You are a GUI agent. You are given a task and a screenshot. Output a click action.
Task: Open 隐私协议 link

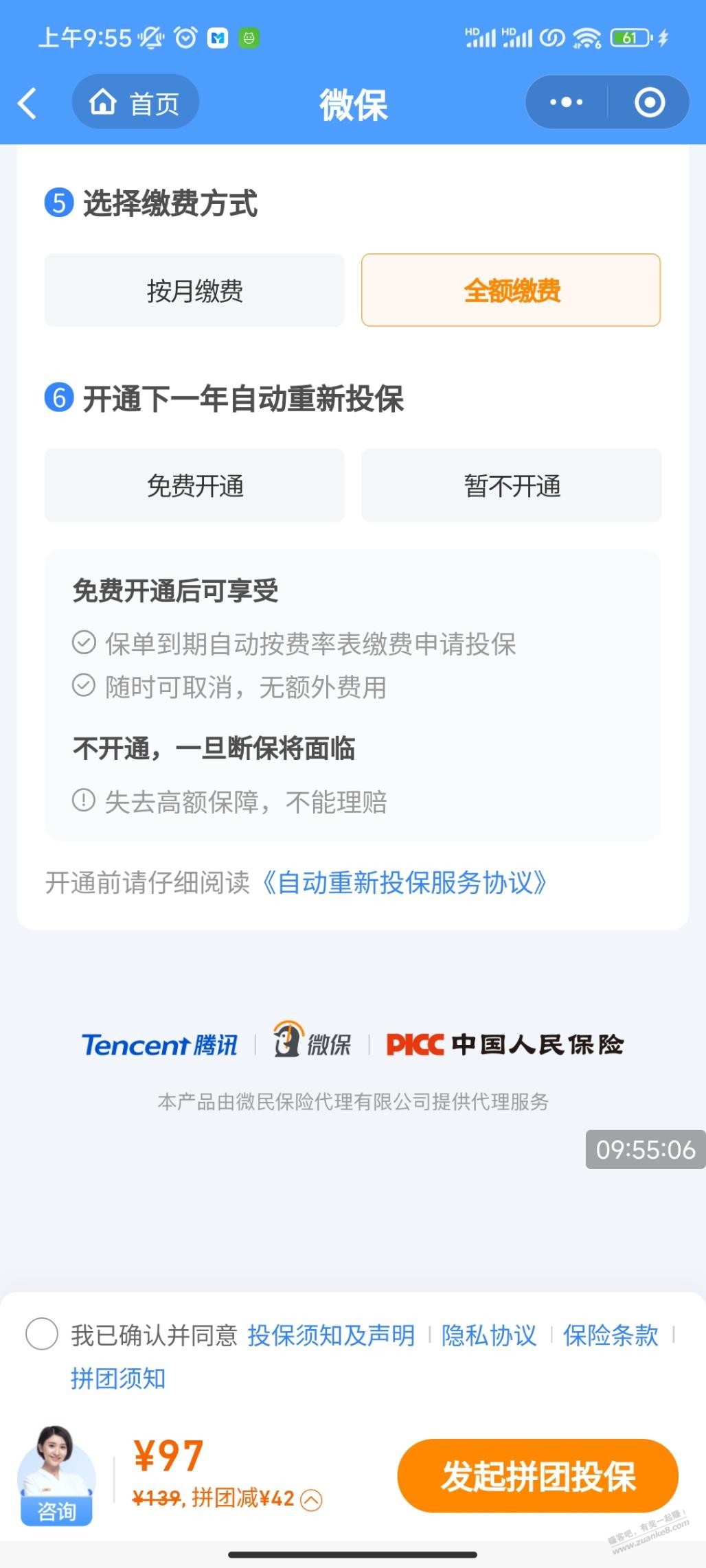pyautogui.click(x=489, y=1335)
